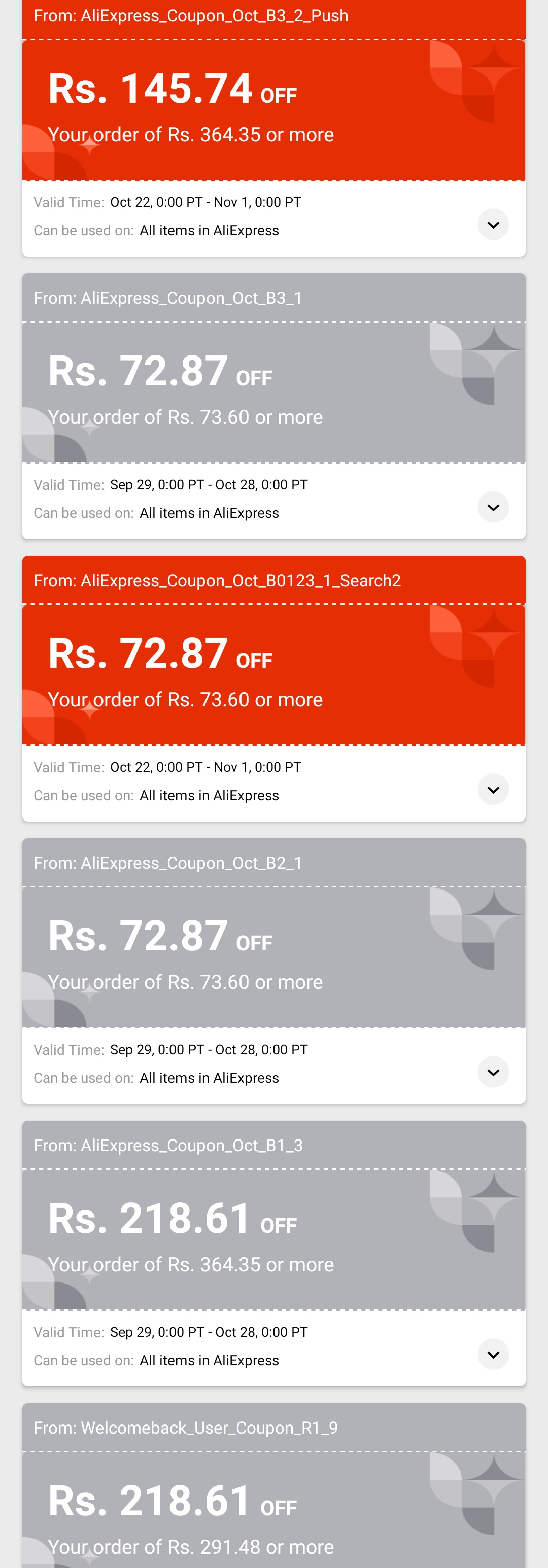
Task: Expand details of the Oct_B3_1 coupon
Action: tap(493, 507)
